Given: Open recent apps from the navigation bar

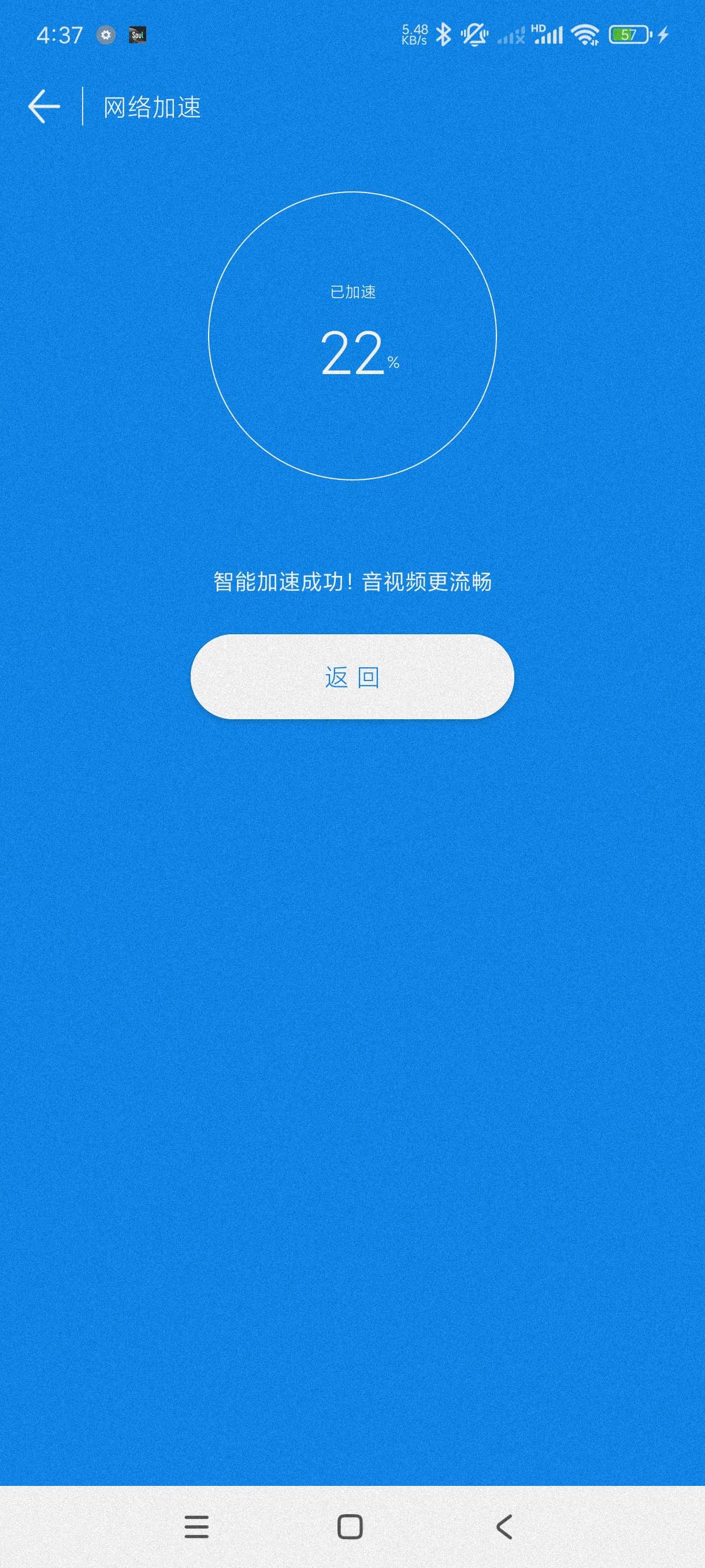Looking at the screenshot, I should pos(196,1527).
